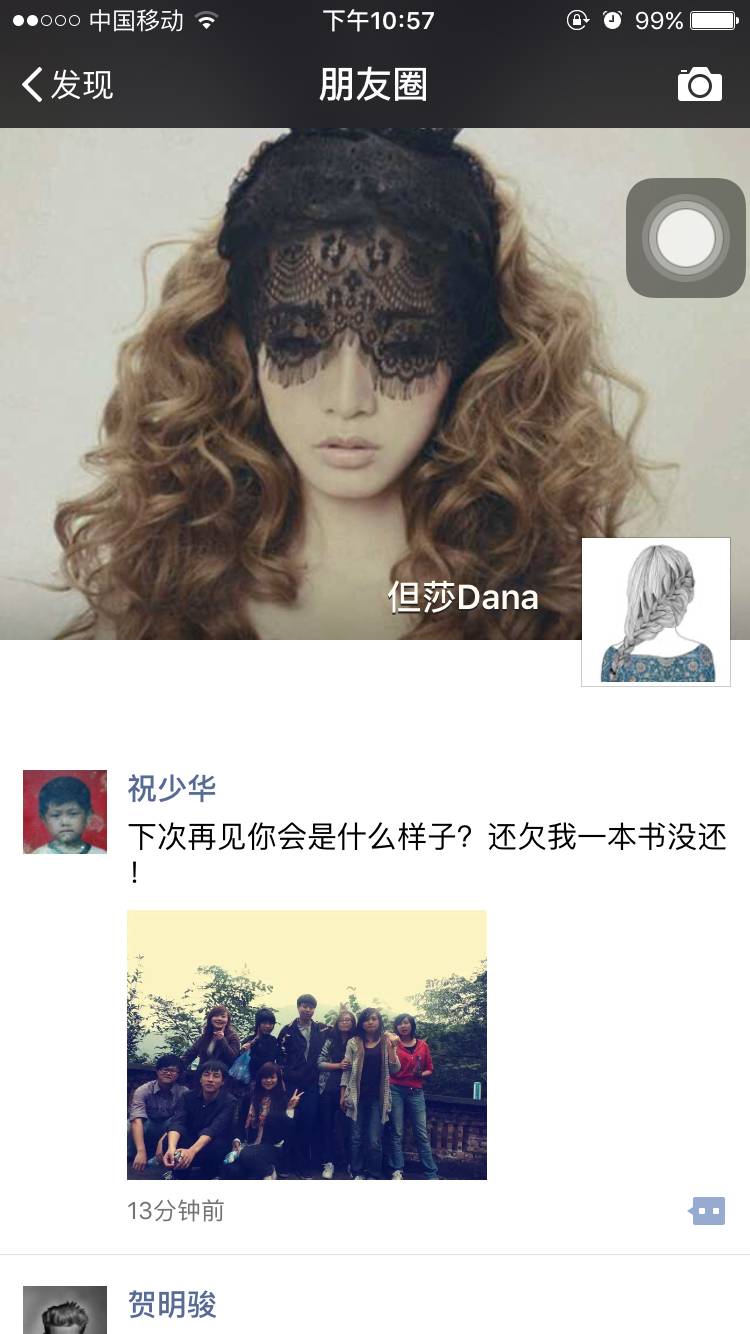
Task: Open the like/comment button on 祝少华's post
Action: pos(708,1211)
